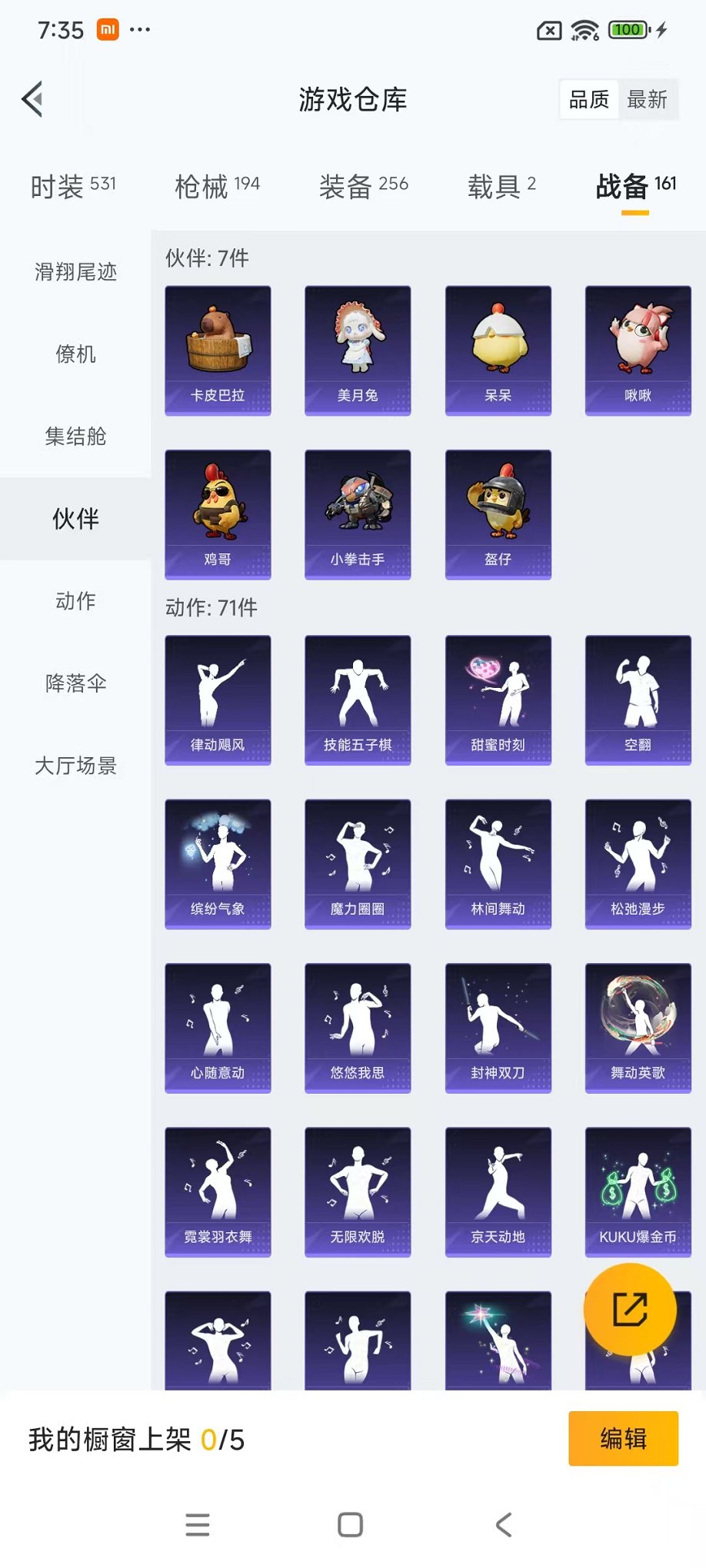
Task: Select the 呆呆 chick companion
Action: tap(498, 346)
